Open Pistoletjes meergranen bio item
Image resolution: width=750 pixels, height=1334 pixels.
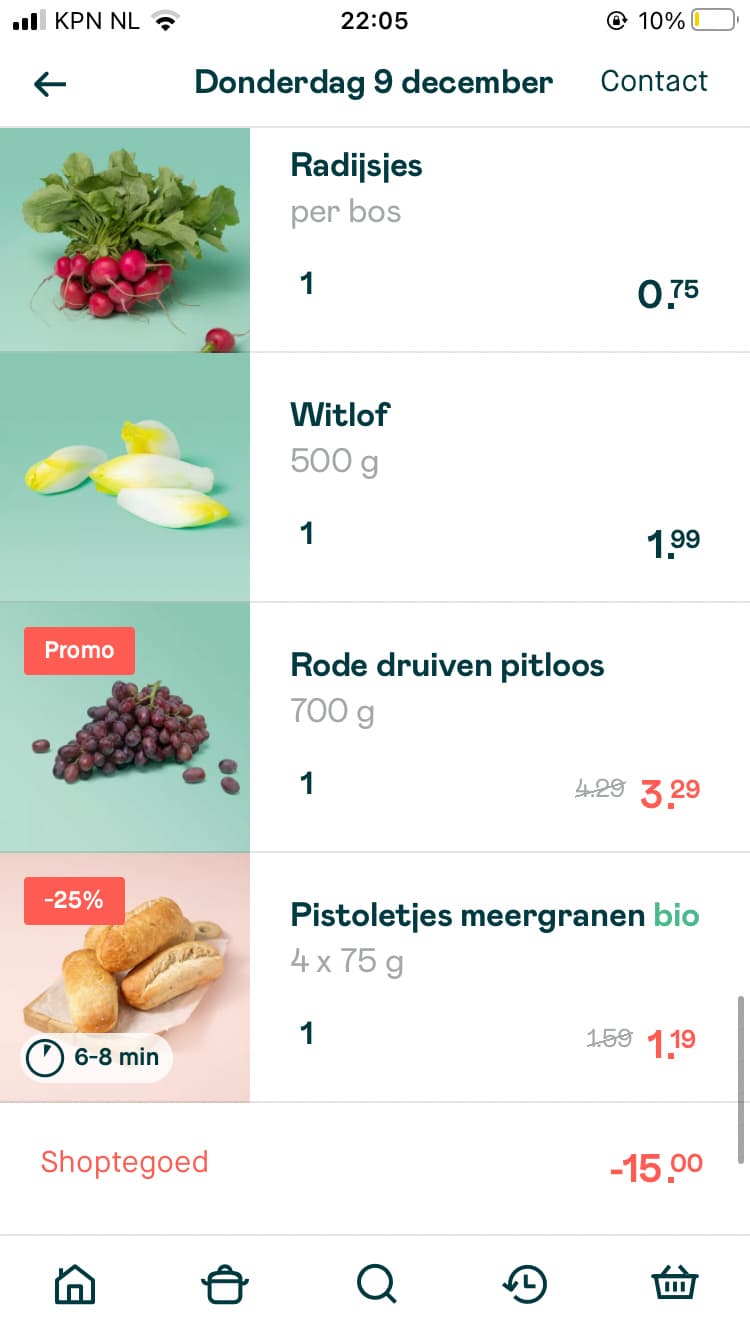(x=375, y=977)
